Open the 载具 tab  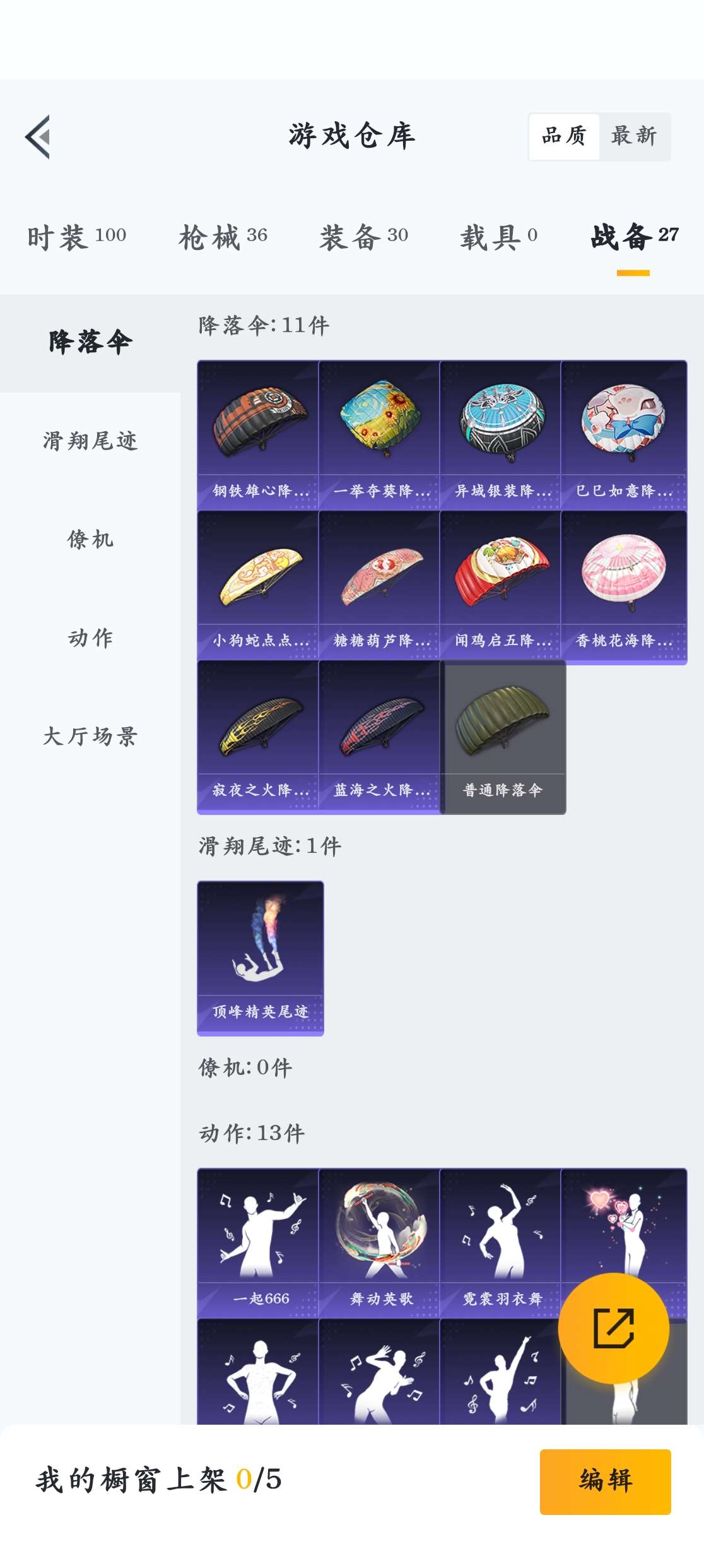pyautogui.click(x=498, y=237)
